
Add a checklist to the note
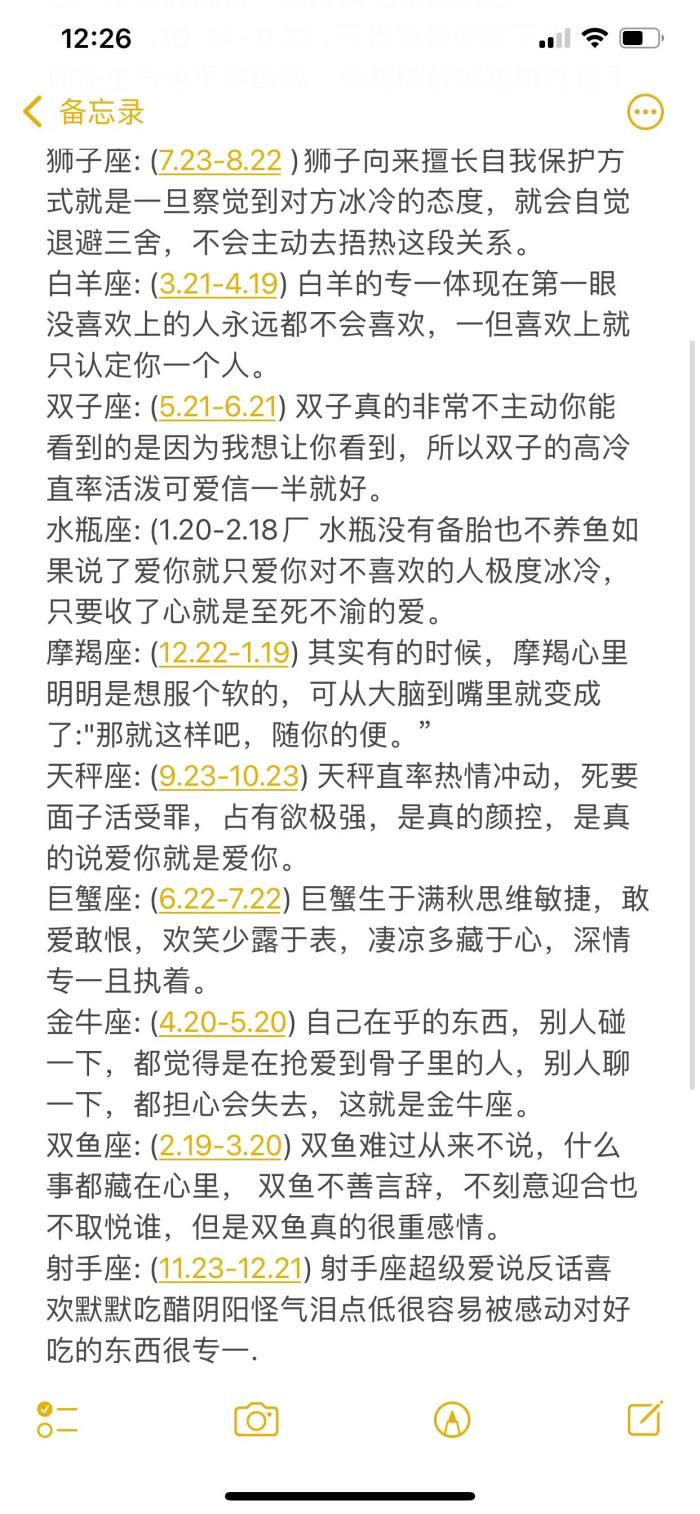(57, 1419)
